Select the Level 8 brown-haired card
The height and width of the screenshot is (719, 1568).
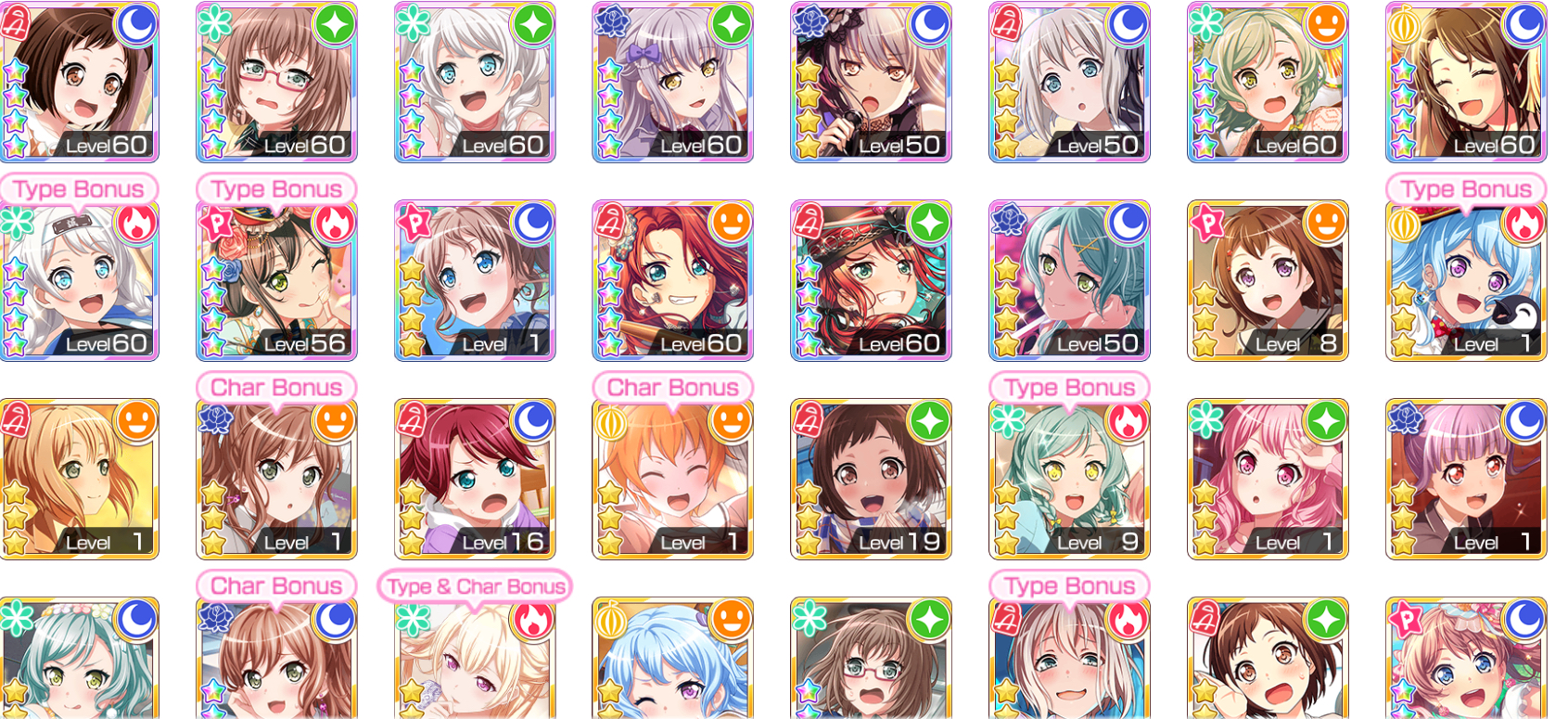(1268, 280)
